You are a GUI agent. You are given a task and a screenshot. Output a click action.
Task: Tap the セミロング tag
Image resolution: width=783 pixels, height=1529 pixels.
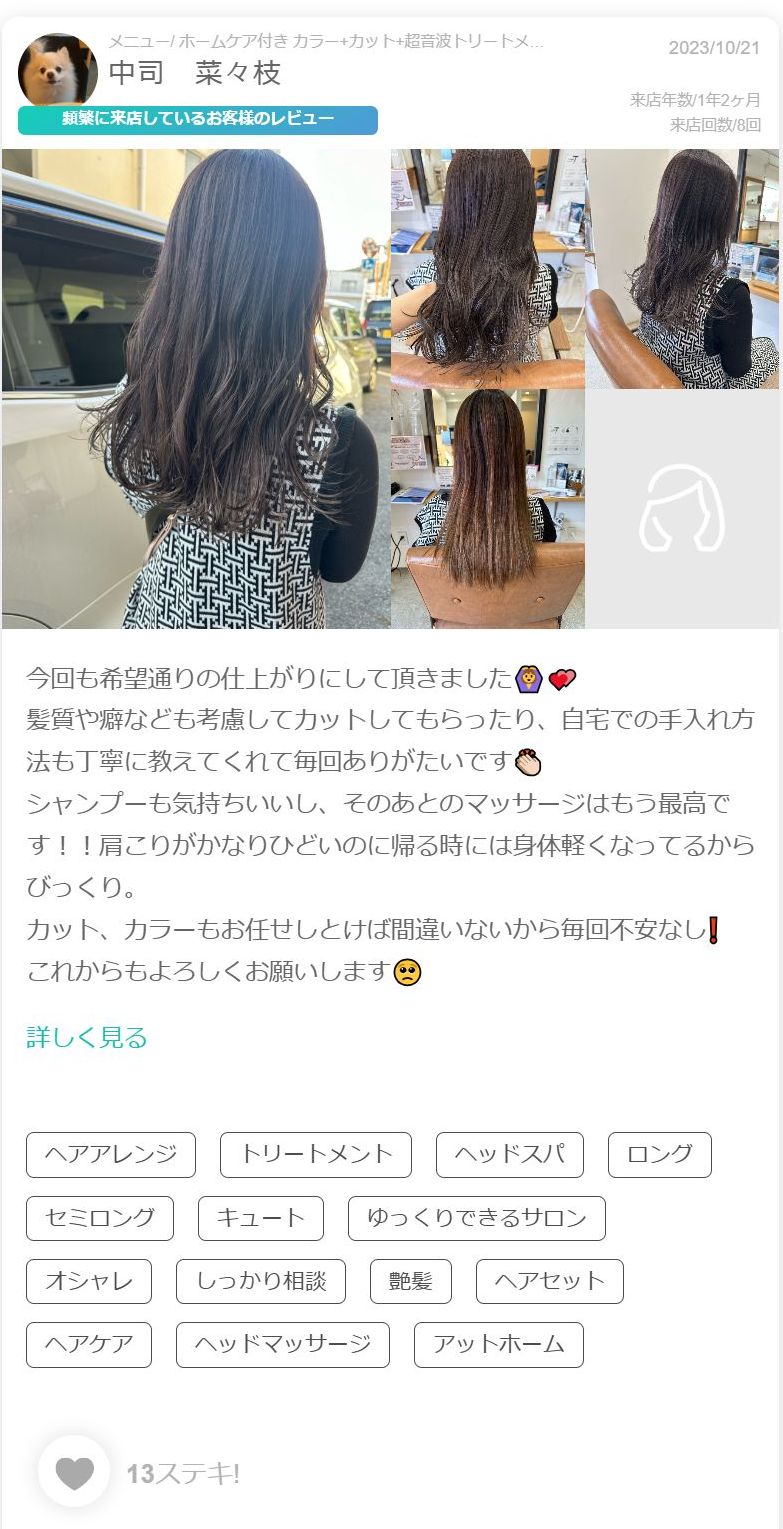click(100, 1218)
